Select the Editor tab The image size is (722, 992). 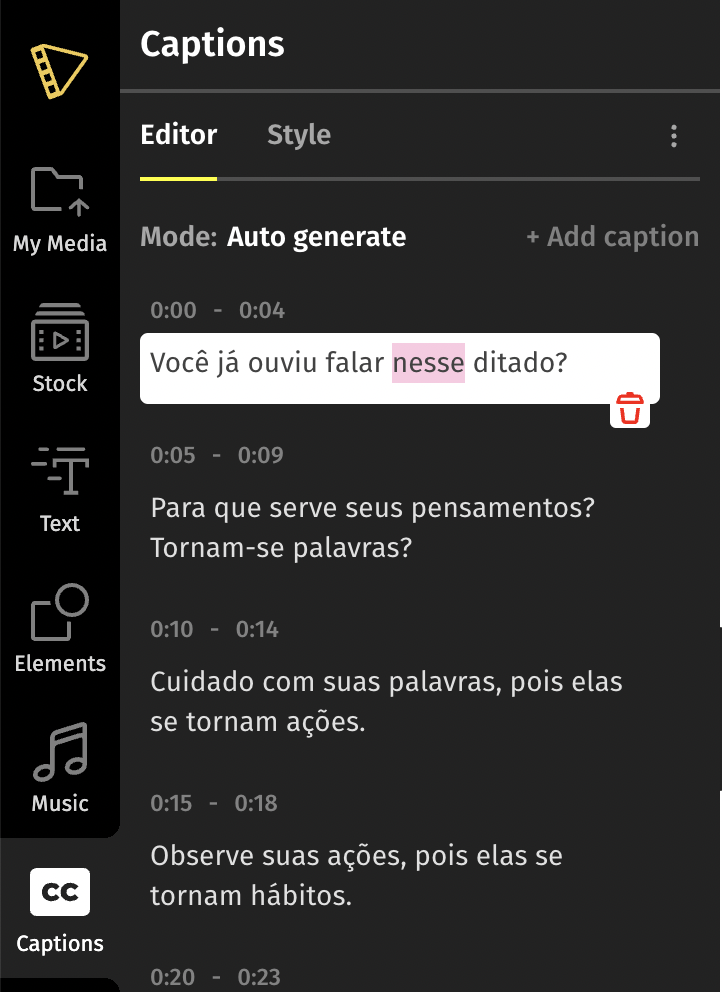(x=179, y=135)
